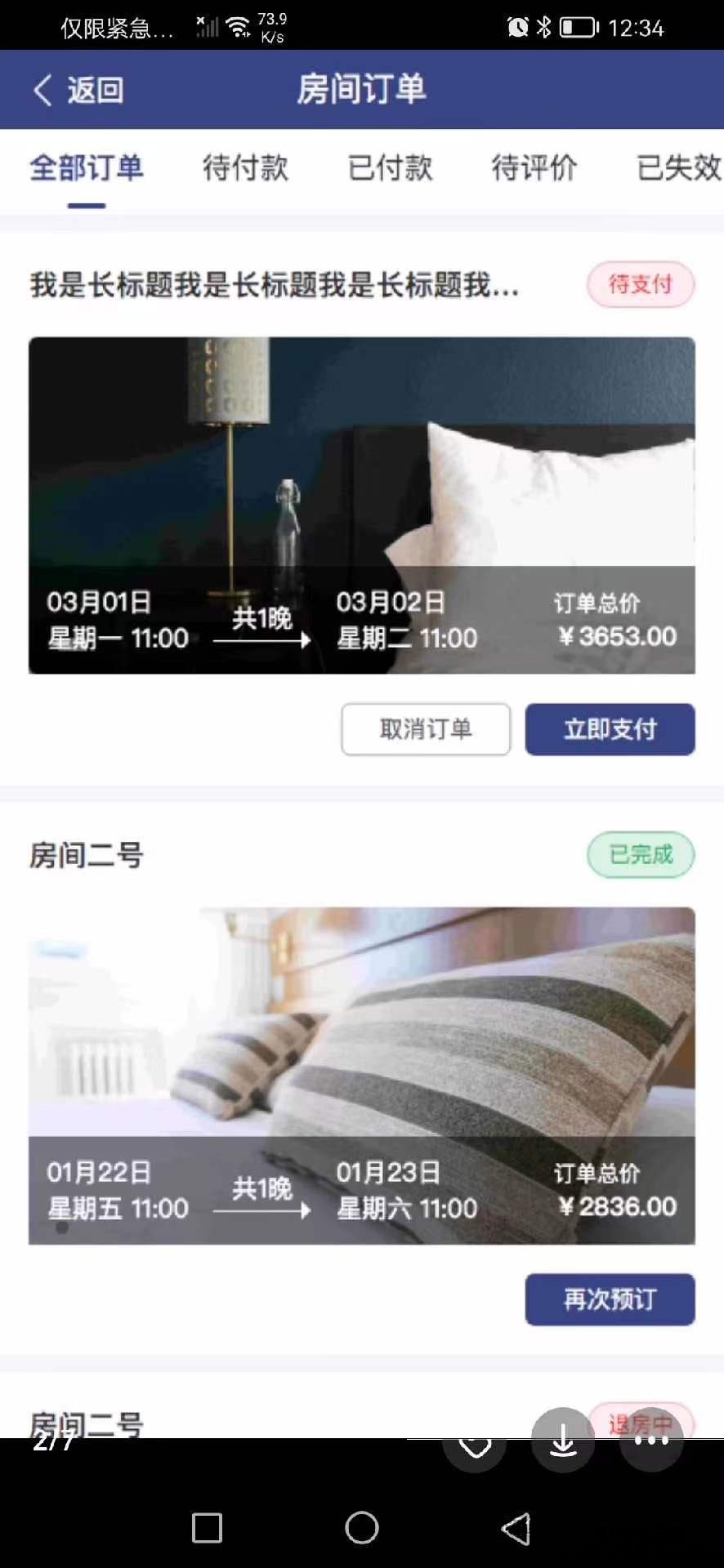Viewport: 724px width, 1568px height.
Task: Tap the heart favorite icon
Action: click(475, 1447)
